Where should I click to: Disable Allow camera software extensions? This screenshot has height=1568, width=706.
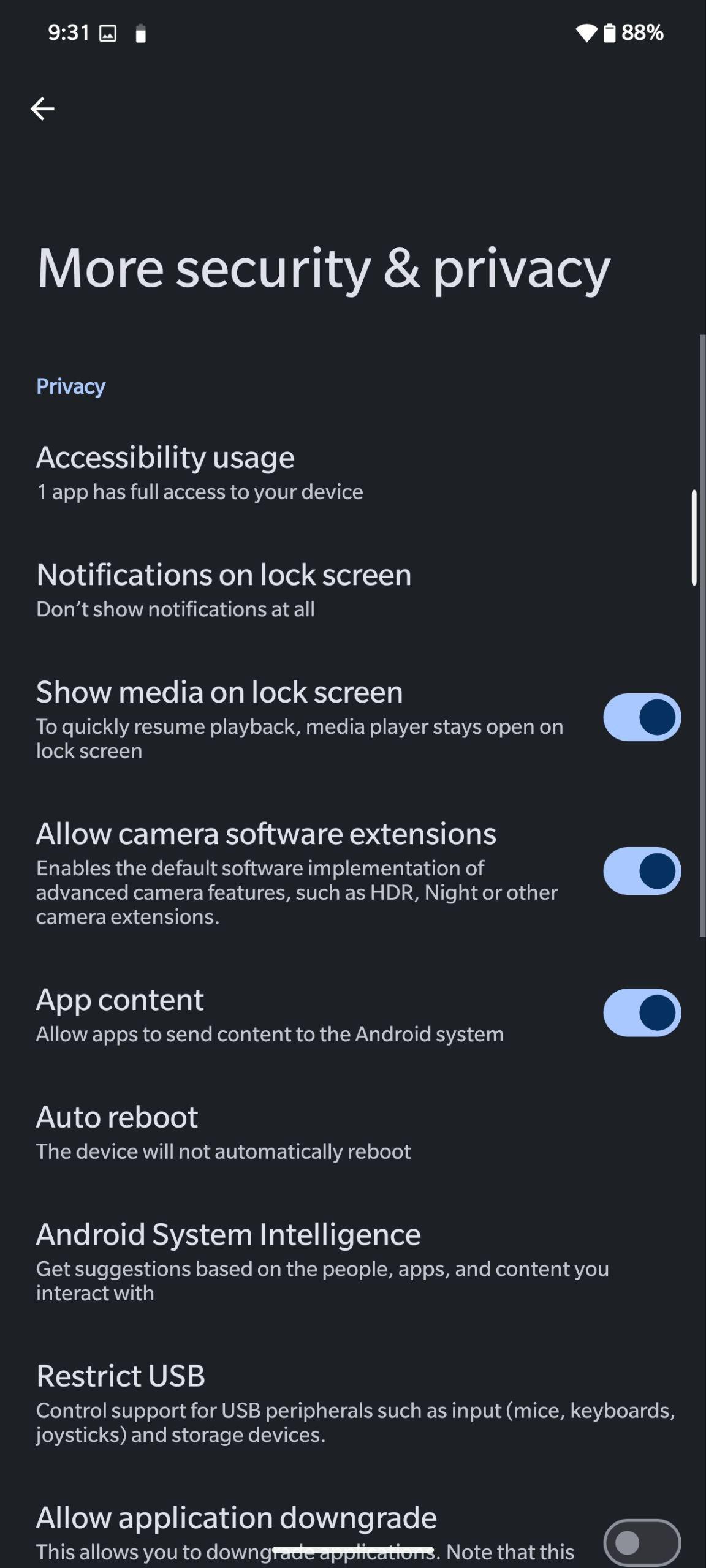tap(642, 871)
